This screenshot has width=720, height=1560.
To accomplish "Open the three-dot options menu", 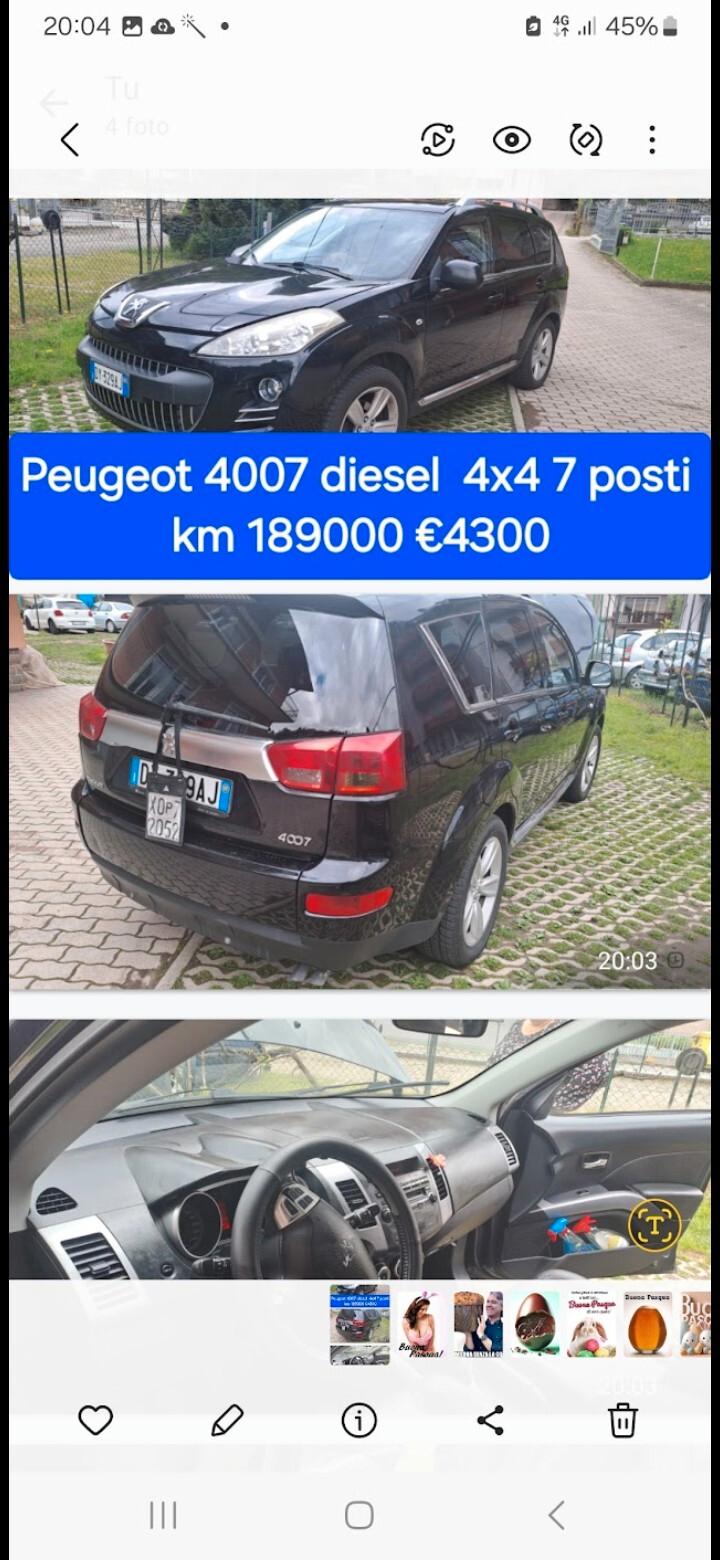I will click(652, 140).
